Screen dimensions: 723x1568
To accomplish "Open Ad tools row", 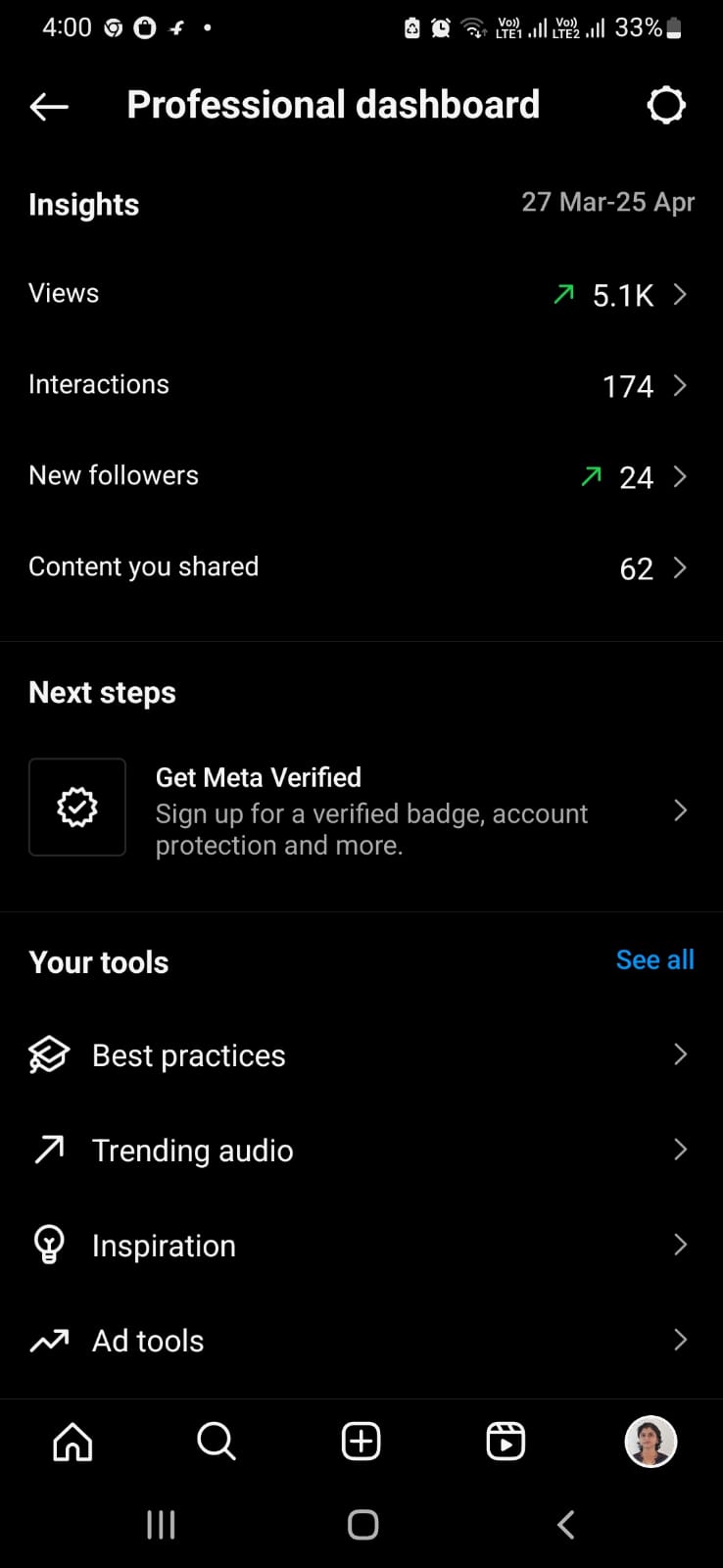I will [x=361, y=1340].
